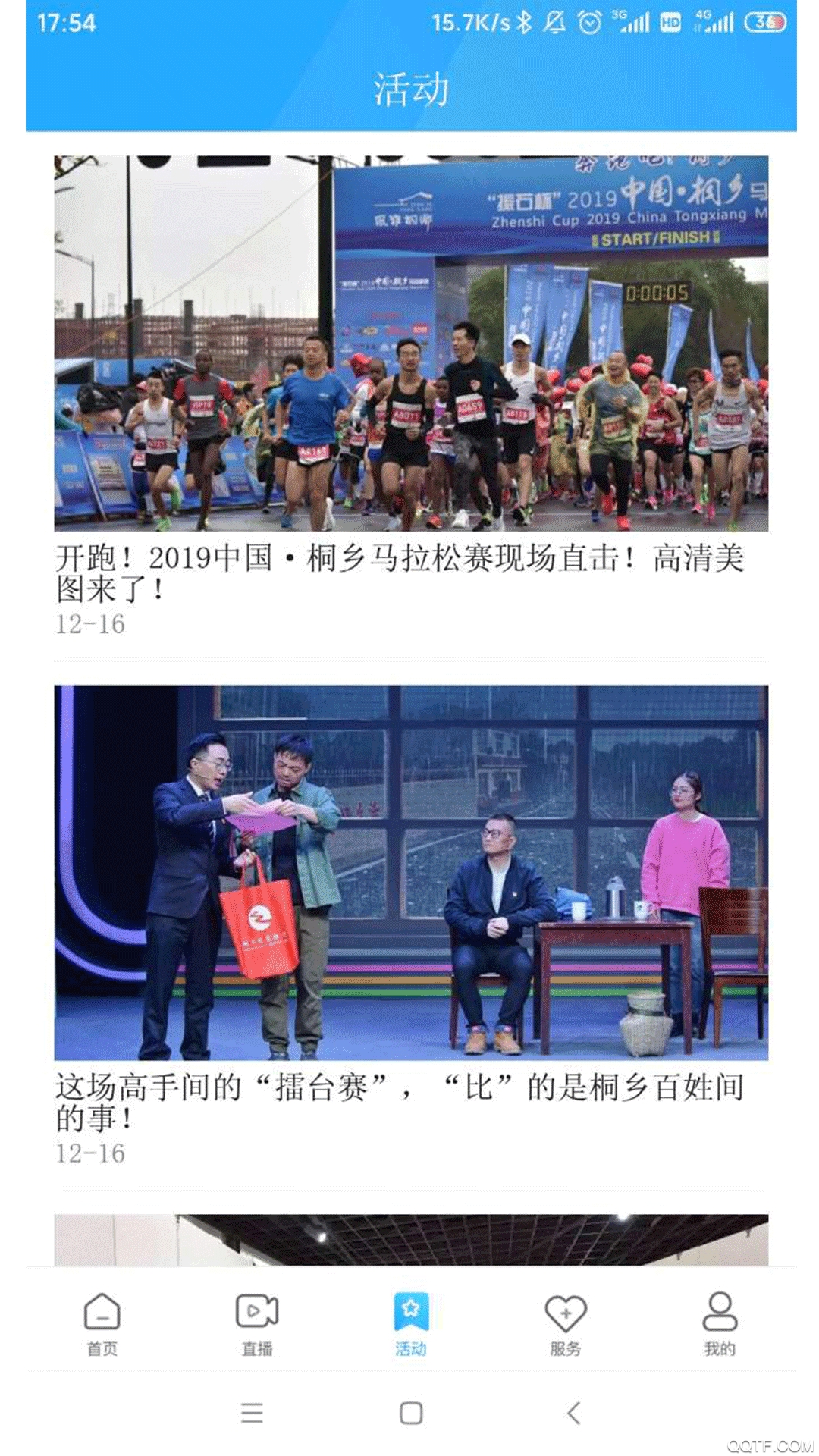Tap the system back button
This screenshot has height=1456, width=819.
point(573,1413)
